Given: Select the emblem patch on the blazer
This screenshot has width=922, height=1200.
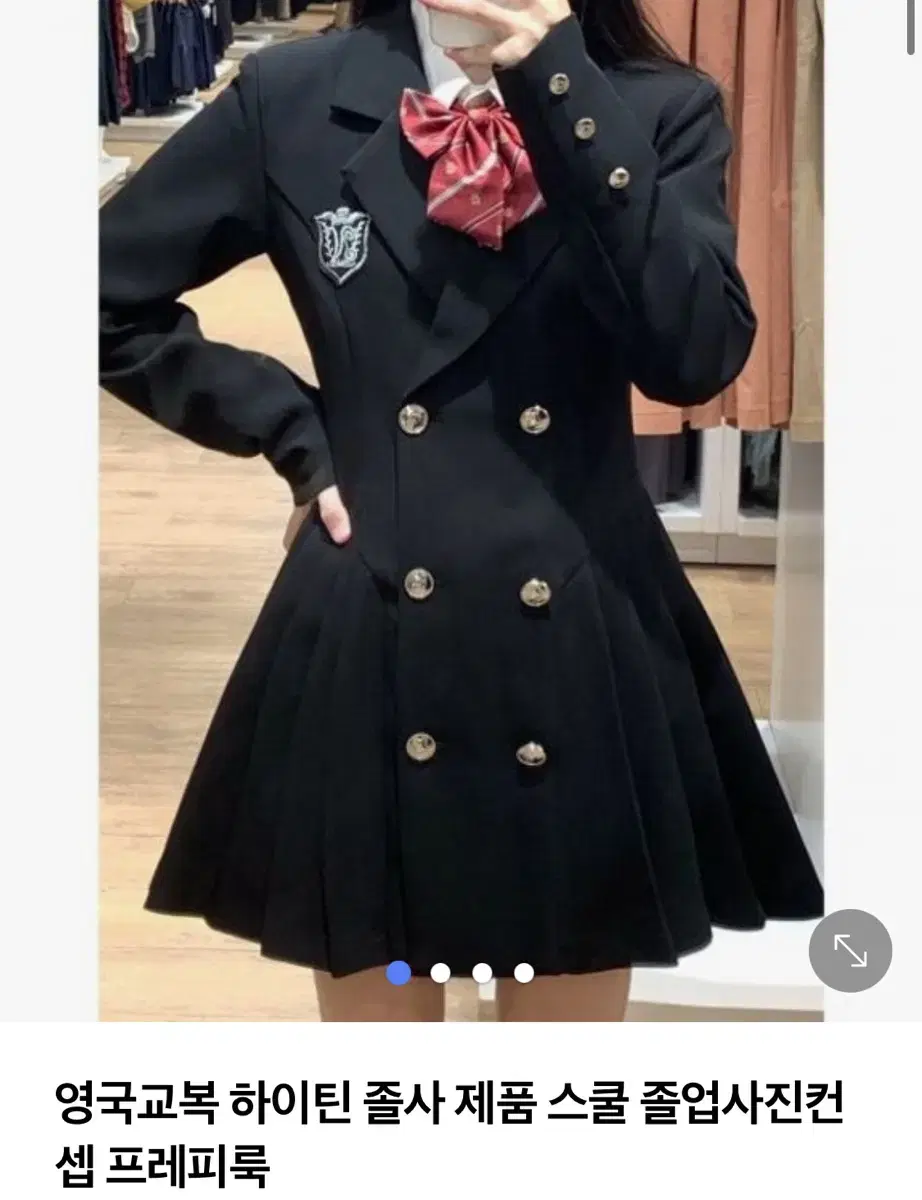Looking at the screenshot, I should (x=341, y=243).
